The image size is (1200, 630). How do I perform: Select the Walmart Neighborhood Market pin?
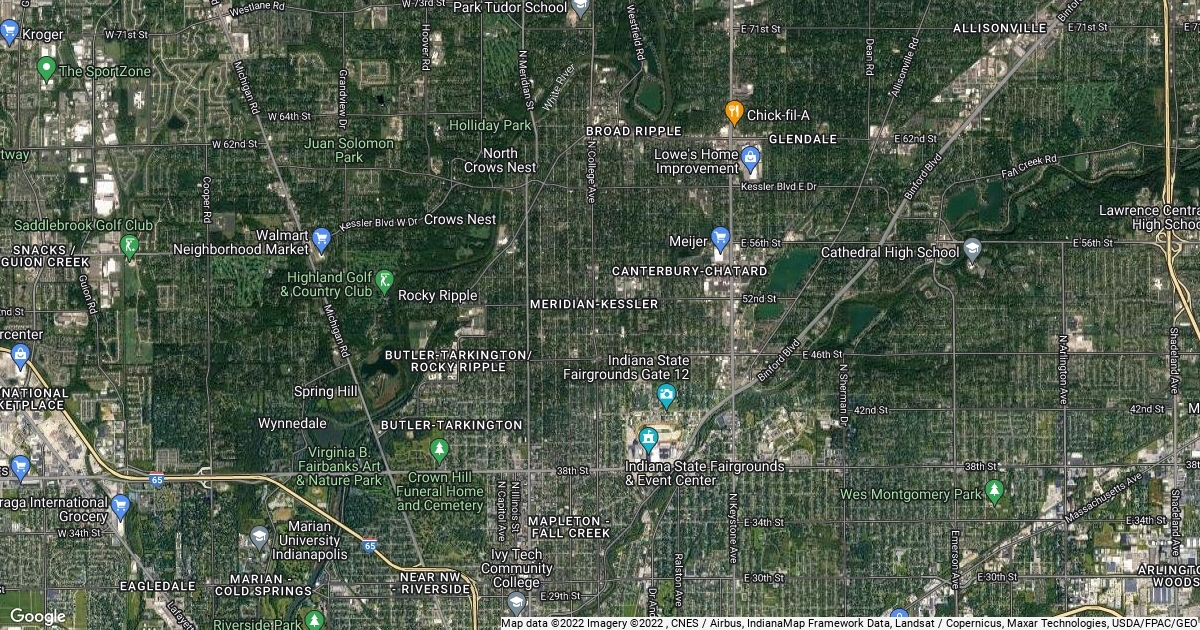pos(321,239)
